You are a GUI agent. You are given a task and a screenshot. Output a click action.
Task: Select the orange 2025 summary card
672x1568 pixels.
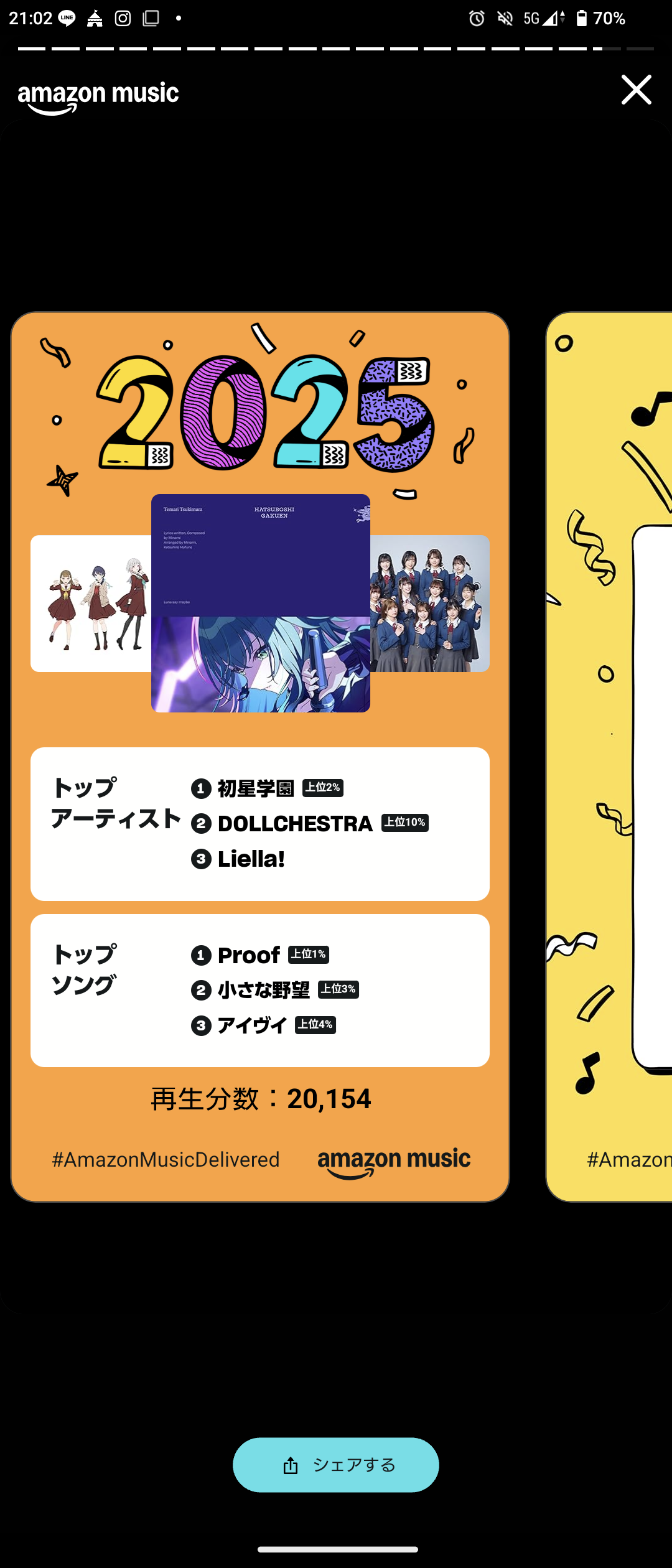point(260,756)
